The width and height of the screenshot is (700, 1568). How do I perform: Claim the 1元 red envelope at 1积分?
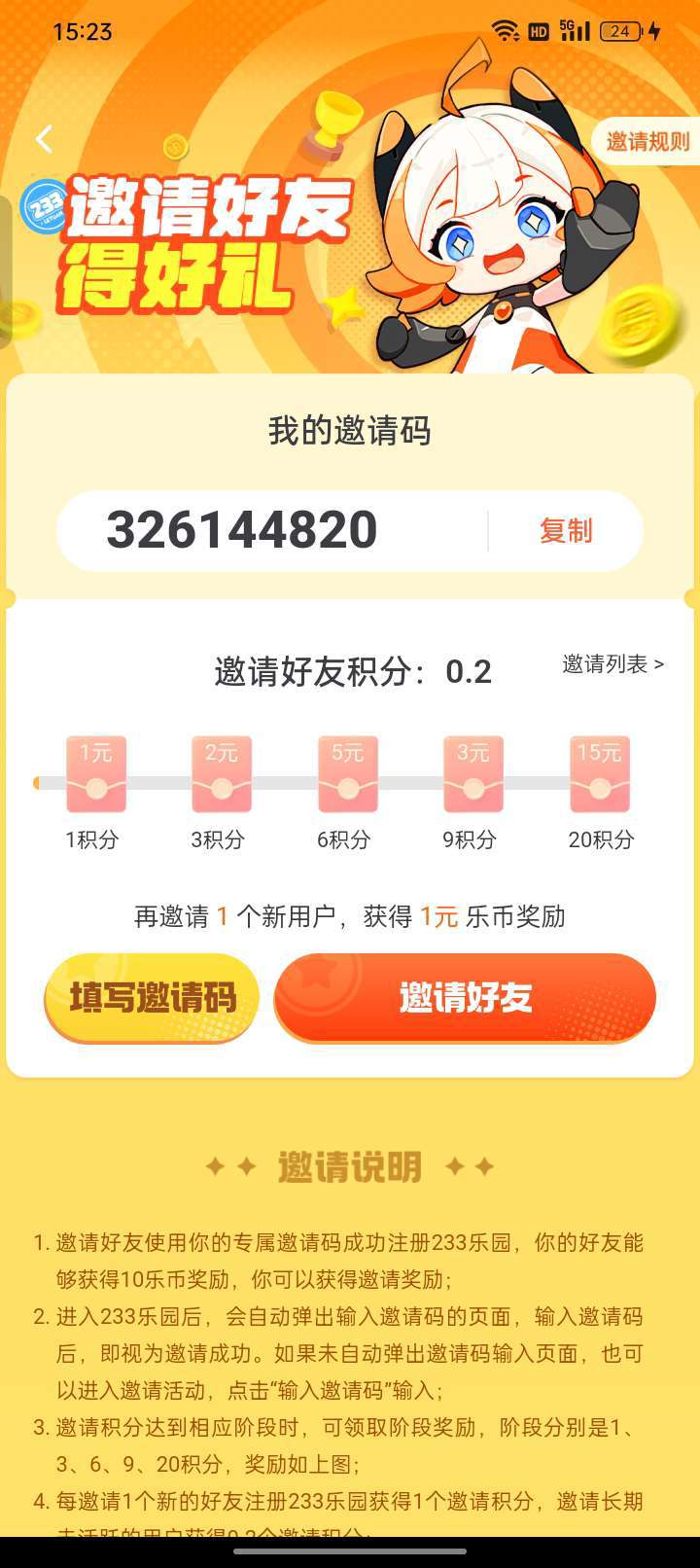(x=96, y=774)
